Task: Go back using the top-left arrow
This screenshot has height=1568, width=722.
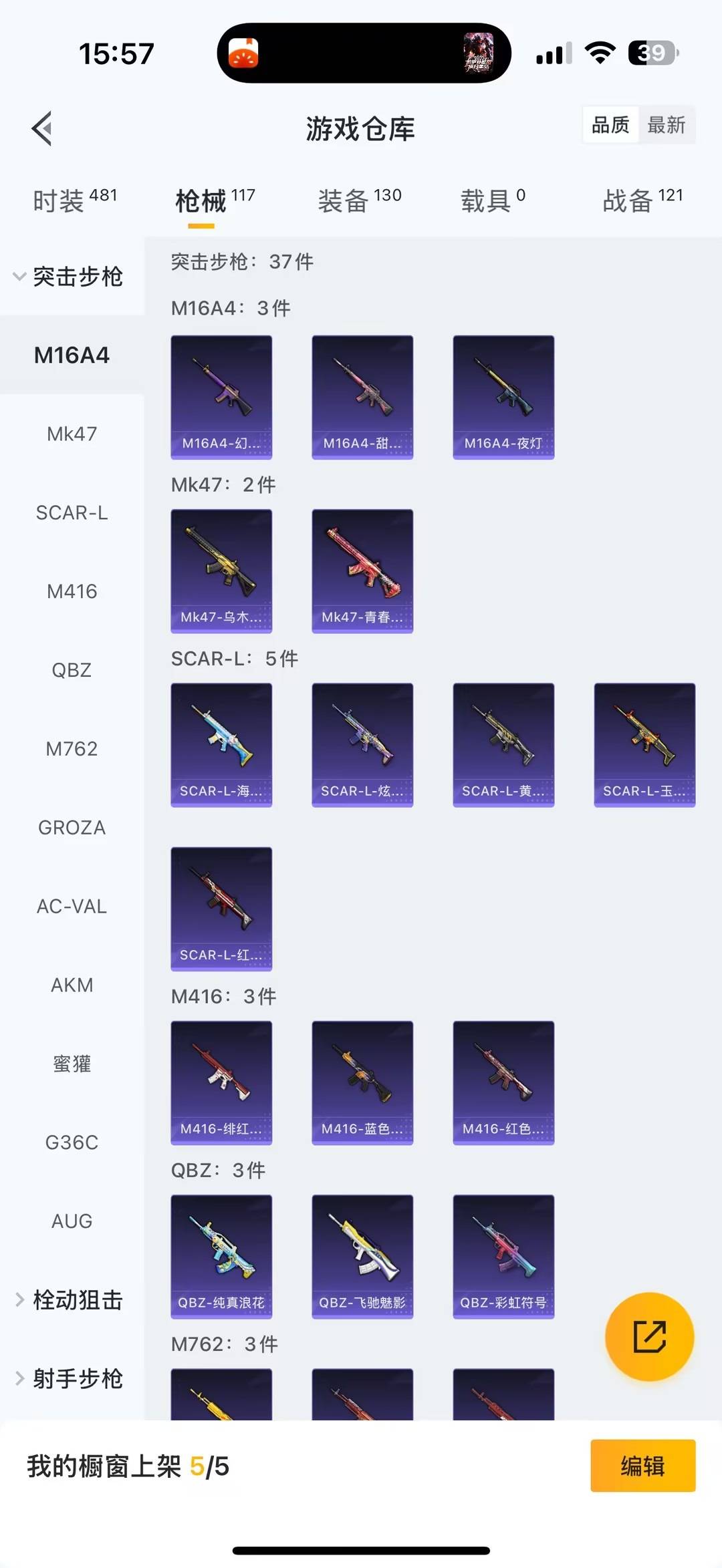Action: pos(42,128)
